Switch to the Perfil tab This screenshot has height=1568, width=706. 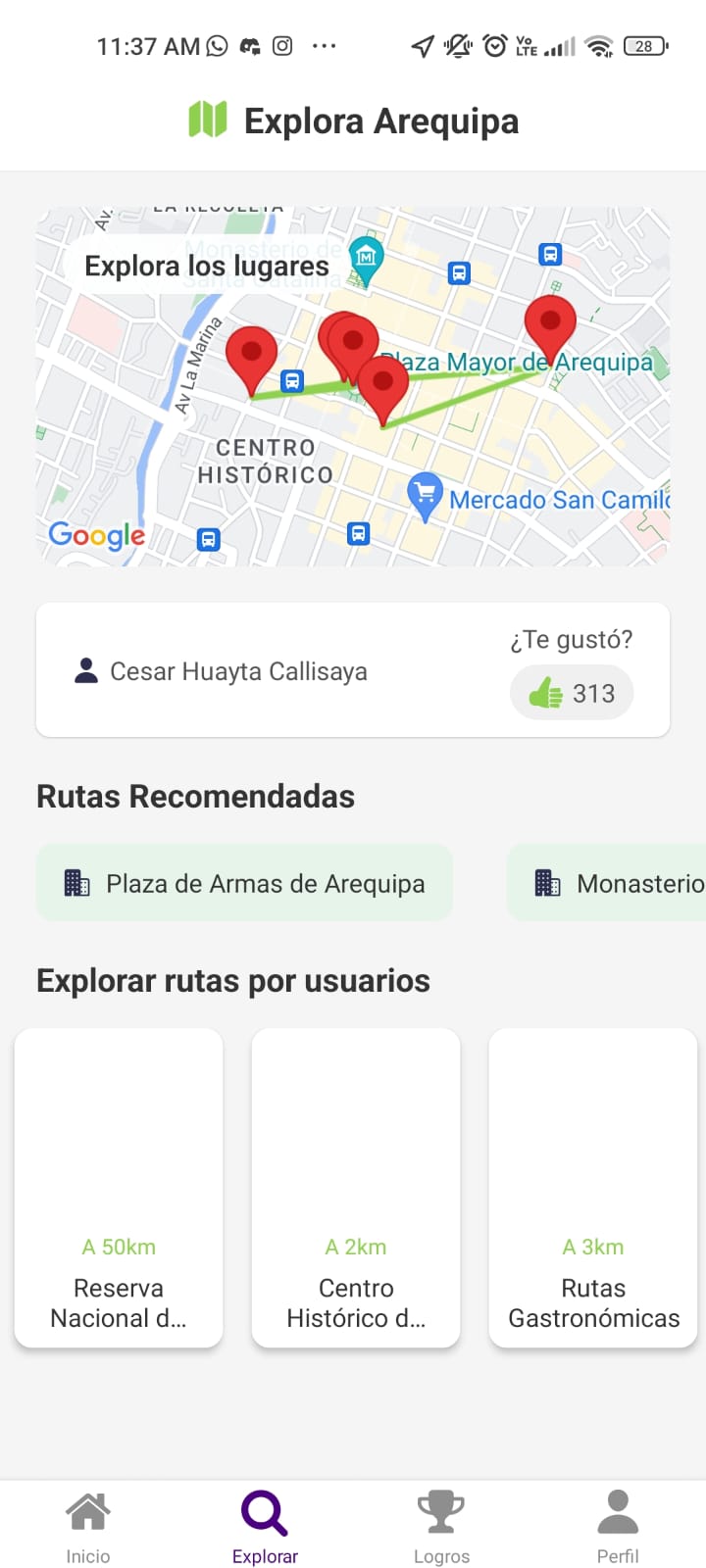[618, 1527]
